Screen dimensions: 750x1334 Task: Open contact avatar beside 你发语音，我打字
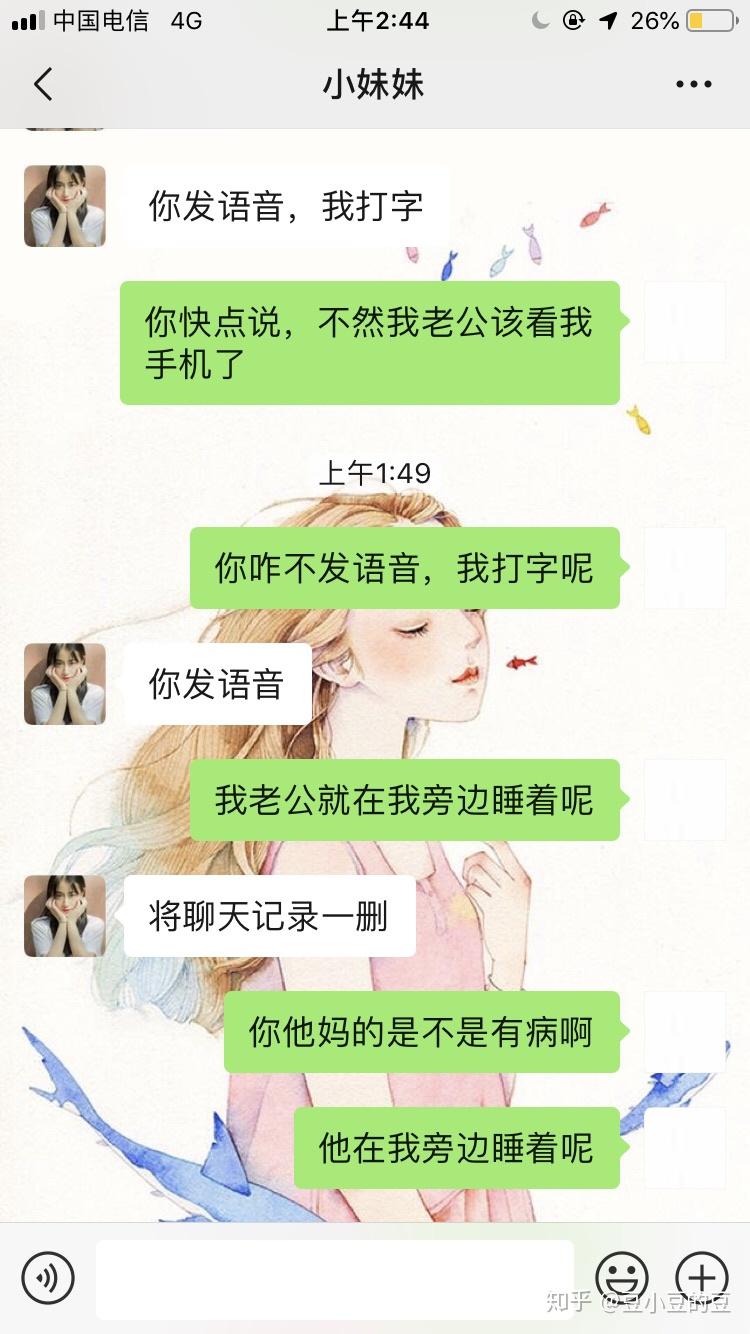(x=65, y=206)
